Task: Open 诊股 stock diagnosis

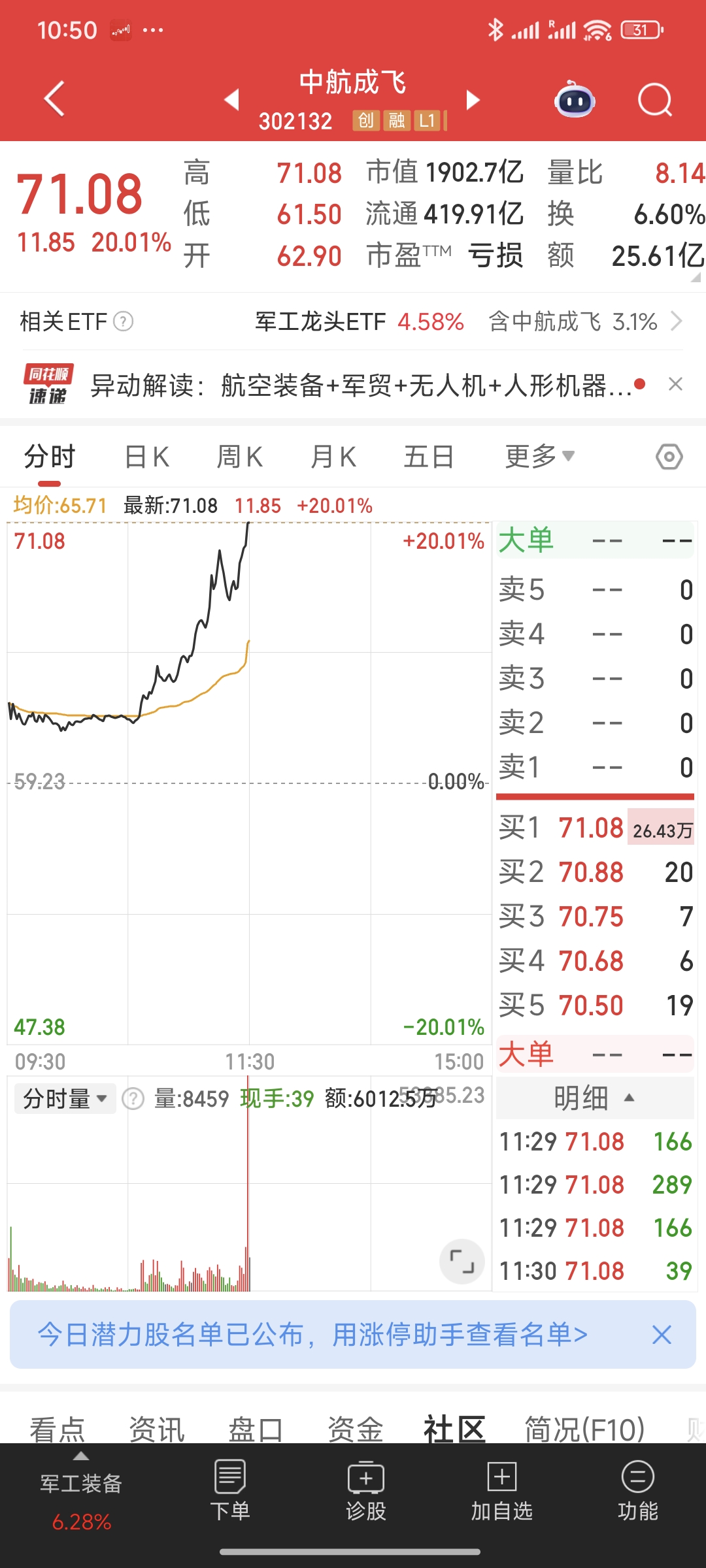Action: (366, 1490)
